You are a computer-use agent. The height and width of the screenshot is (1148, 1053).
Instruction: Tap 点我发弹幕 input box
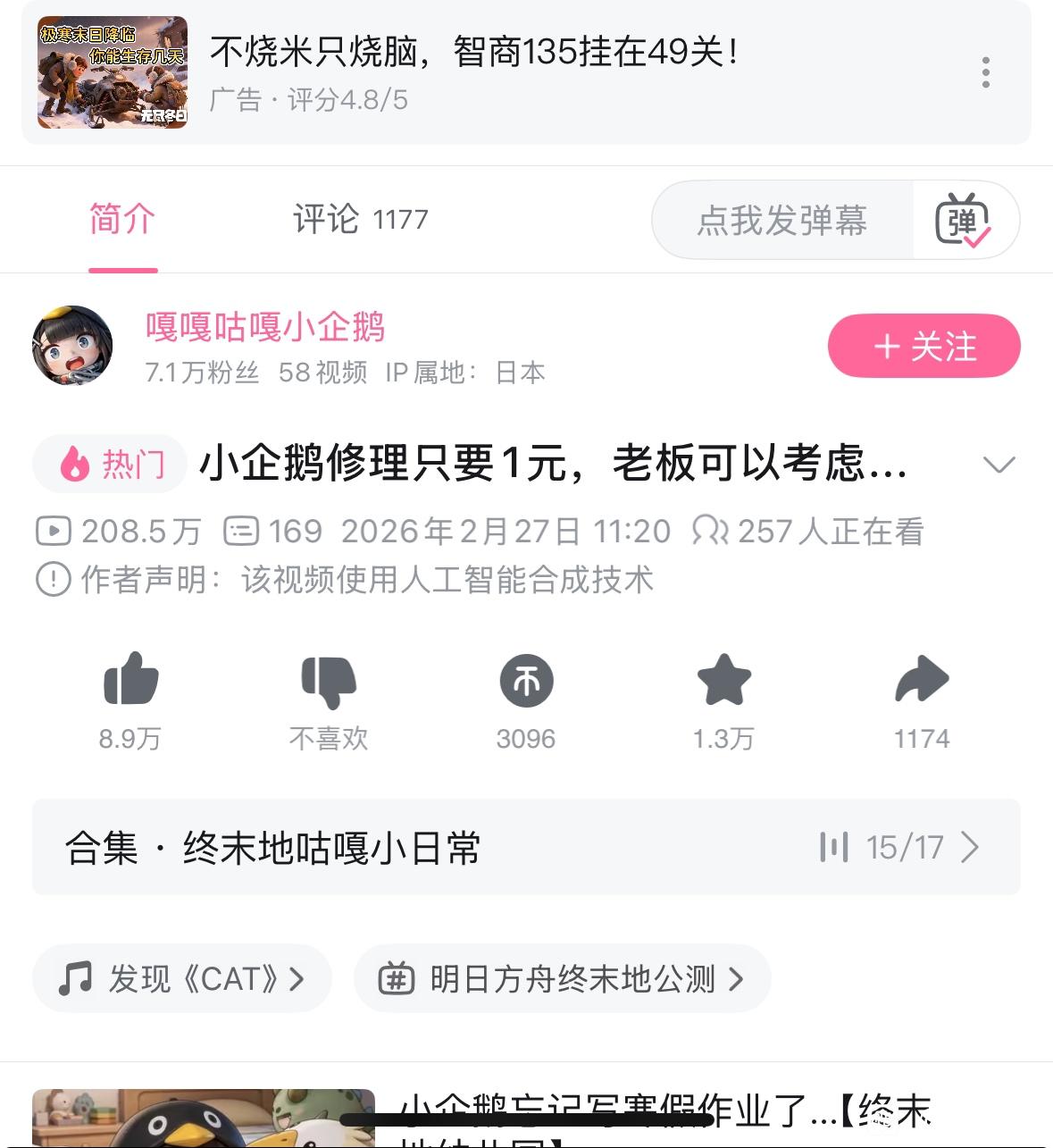click(782, 221)
